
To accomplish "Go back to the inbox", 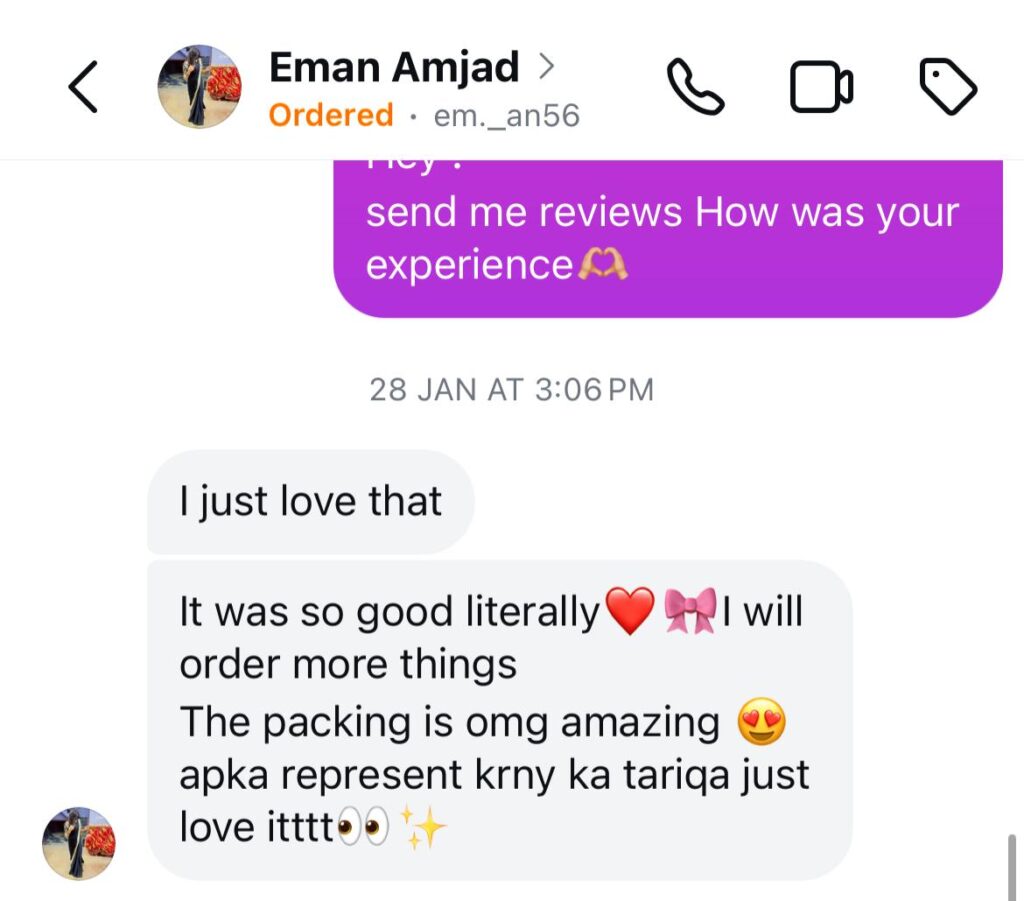I will pos(84,87).
